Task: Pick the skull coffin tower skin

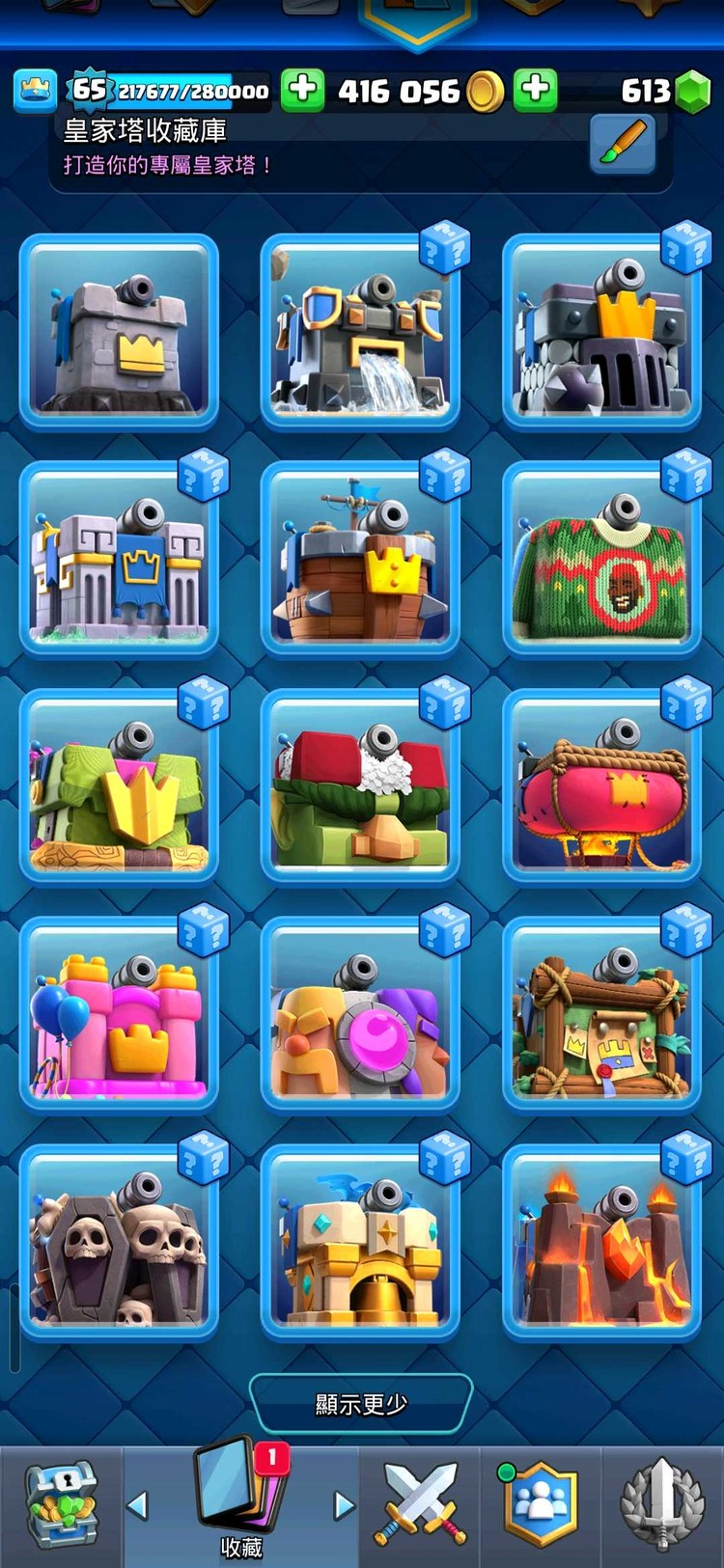Action: click(x=119, y=1242)
